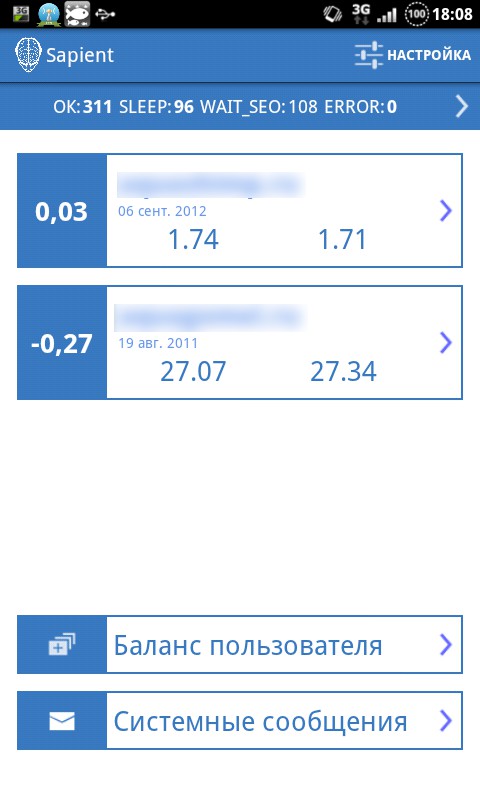Screen dimensions: 480x800
Task: Open Системные сообщения
Action: point(240,720)
